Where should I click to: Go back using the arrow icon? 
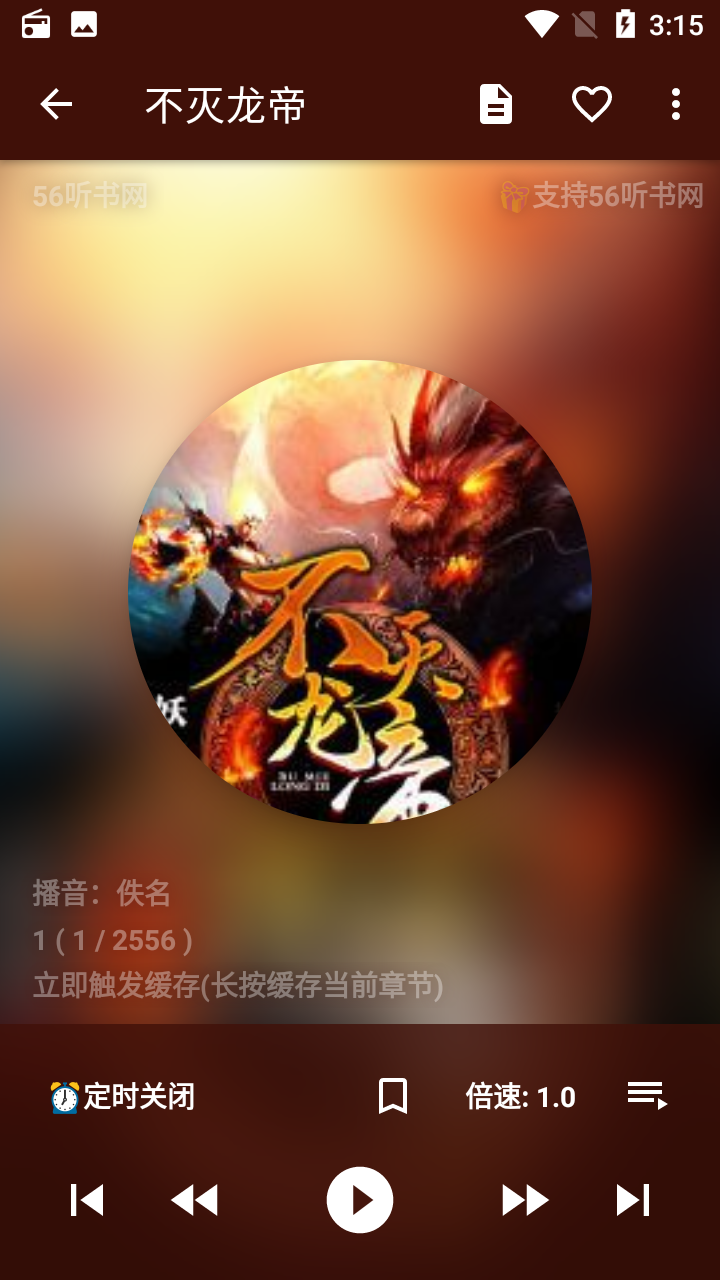pos(56,104)
